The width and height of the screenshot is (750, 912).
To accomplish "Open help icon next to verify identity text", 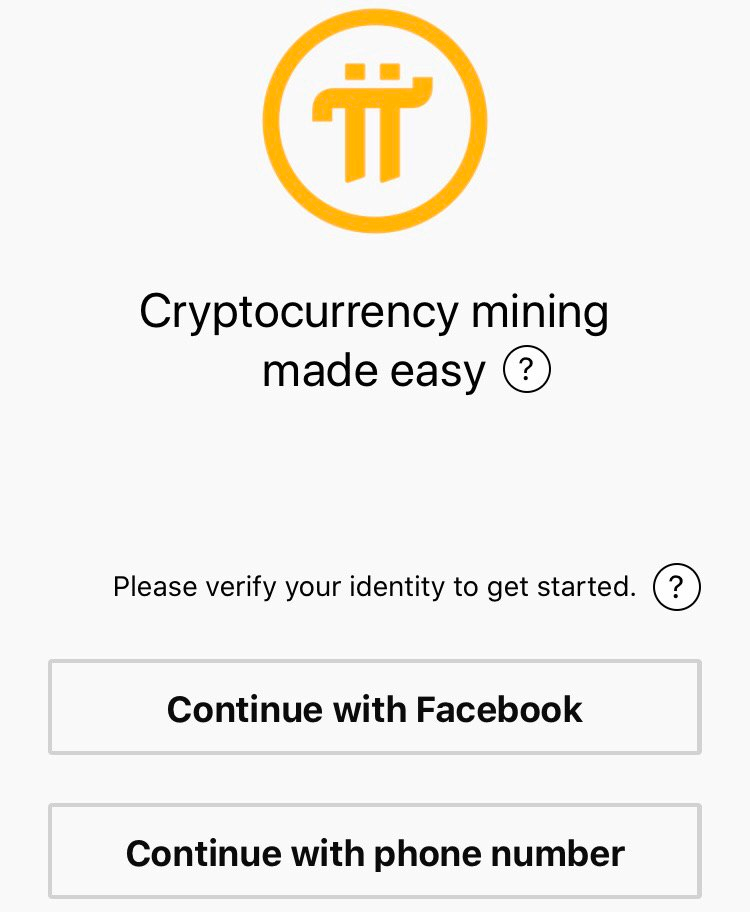I will pyautogui.click(x=676, y=587).
